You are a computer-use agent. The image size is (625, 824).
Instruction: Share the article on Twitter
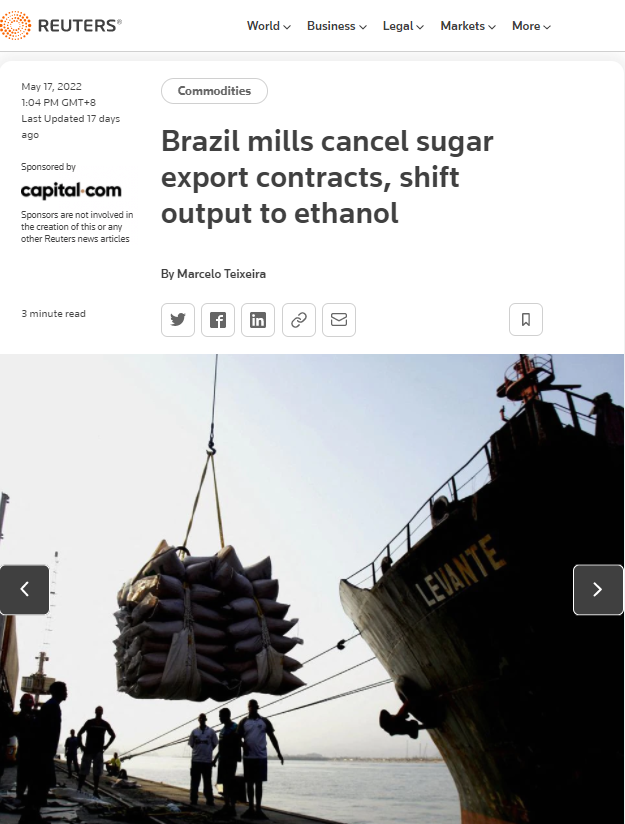[178, 320]
